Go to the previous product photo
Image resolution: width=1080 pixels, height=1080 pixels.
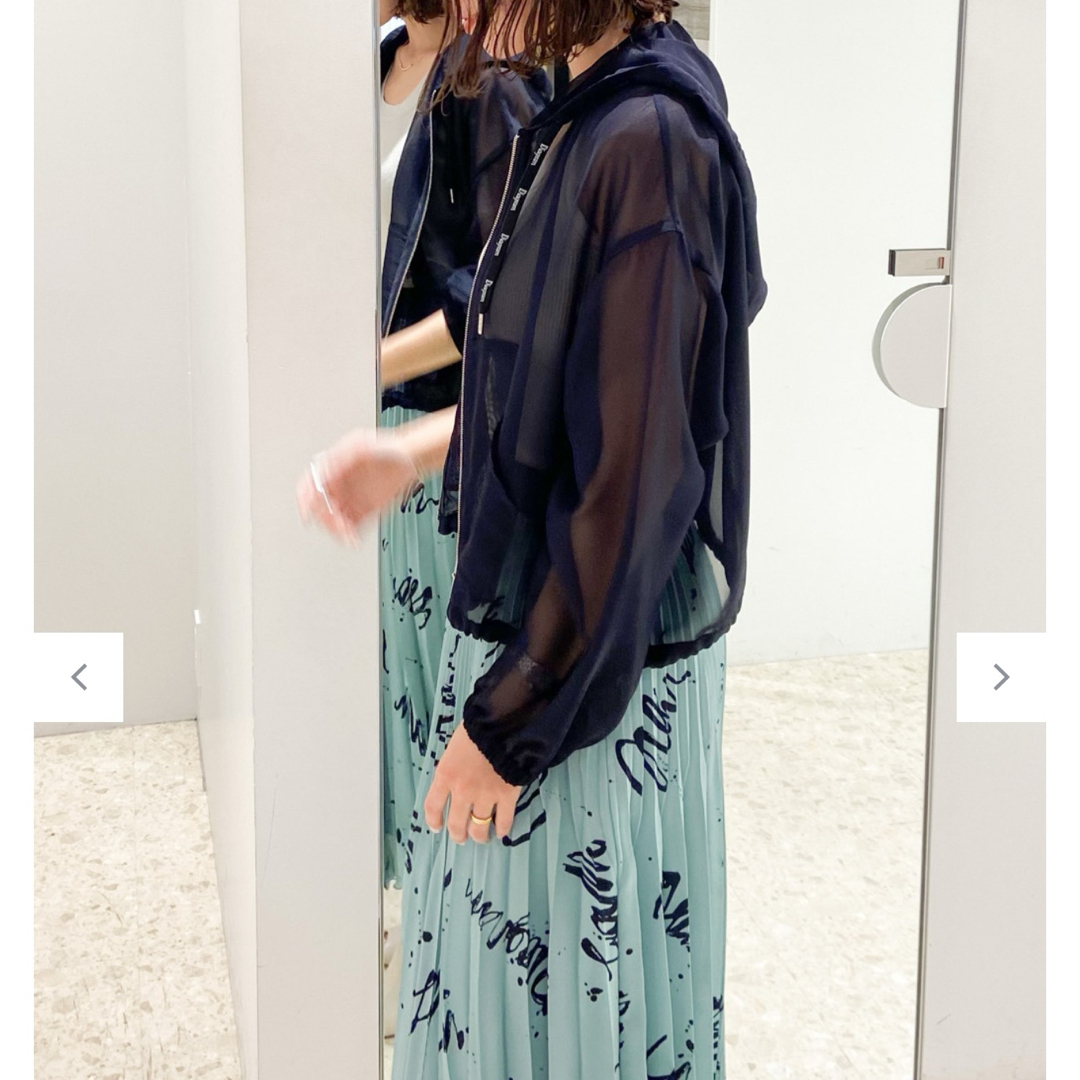pos(79,677)
